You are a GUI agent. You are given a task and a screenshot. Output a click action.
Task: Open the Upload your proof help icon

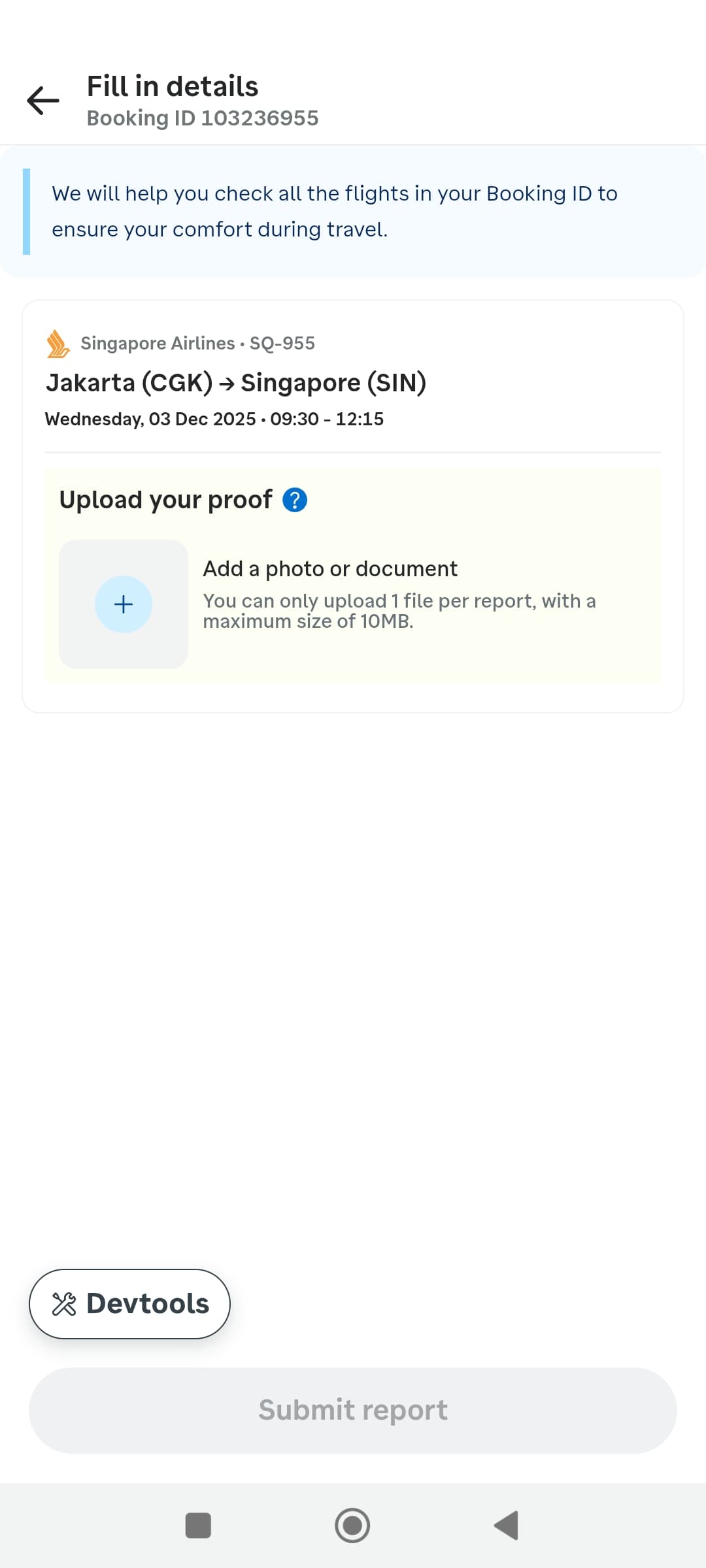[x=296, y=500]
